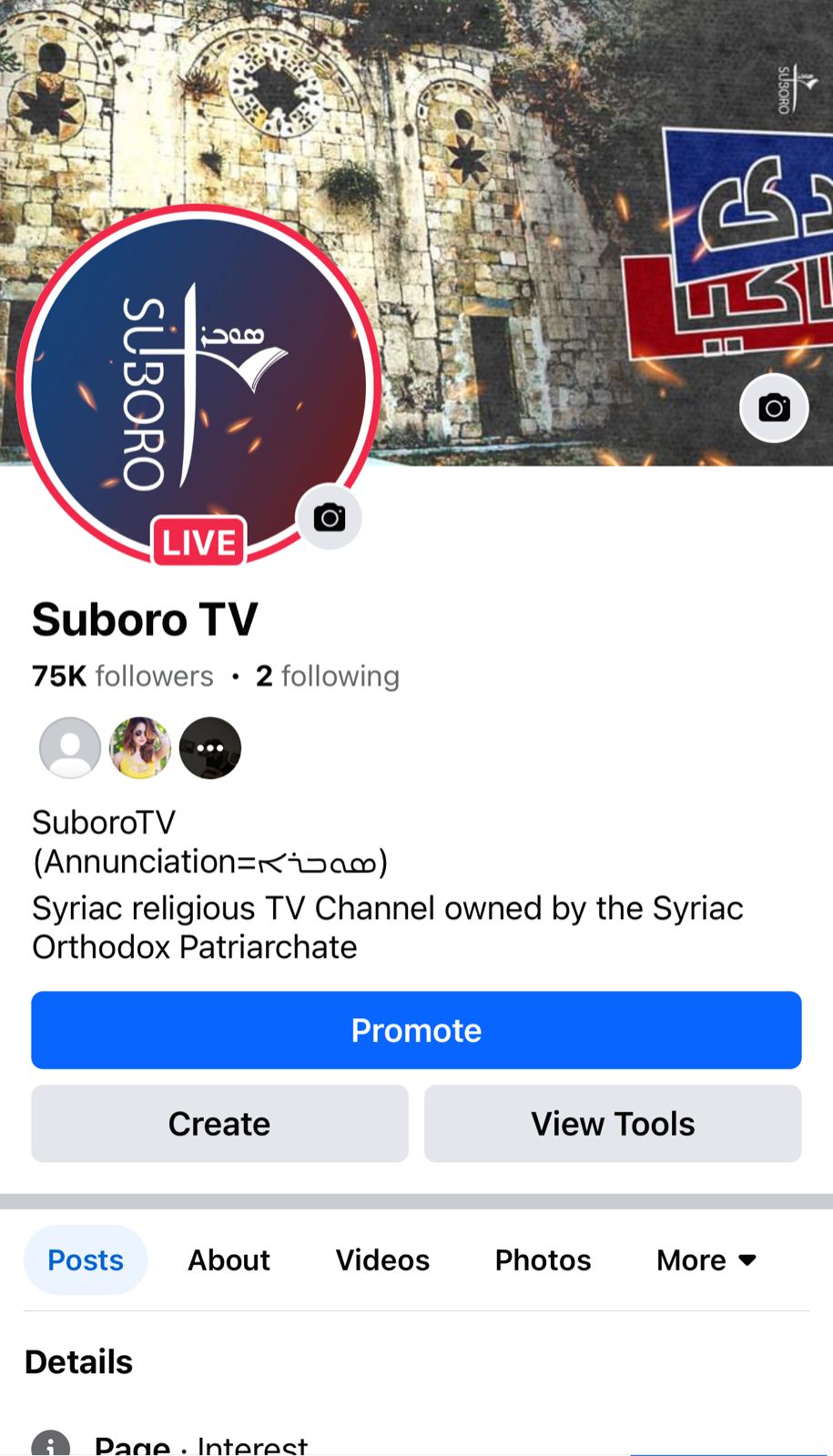Click the Promote button
Image resolution: width=833 pixels, height=1456 pixels.
[416, 1029]
